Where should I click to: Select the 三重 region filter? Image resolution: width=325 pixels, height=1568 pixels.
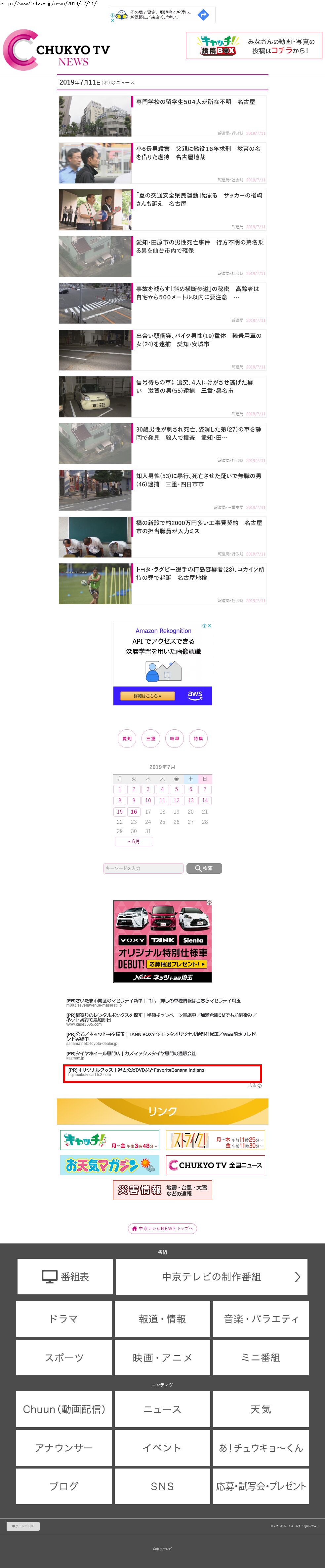point(150,738)
